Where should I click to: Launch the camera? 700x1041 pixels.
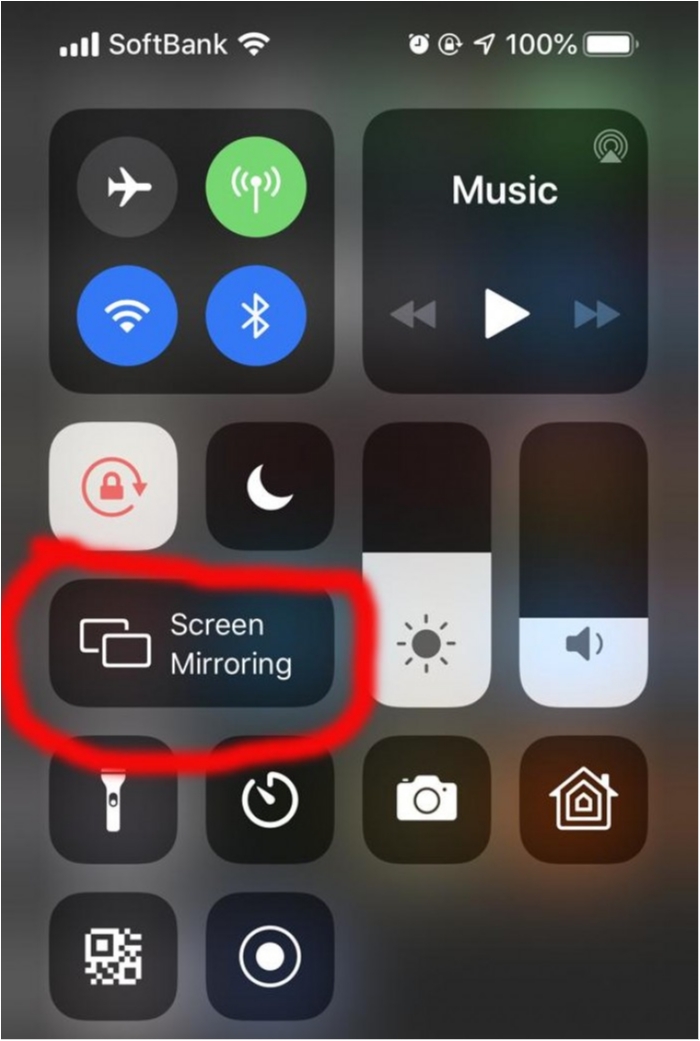[x=427, y=800]
